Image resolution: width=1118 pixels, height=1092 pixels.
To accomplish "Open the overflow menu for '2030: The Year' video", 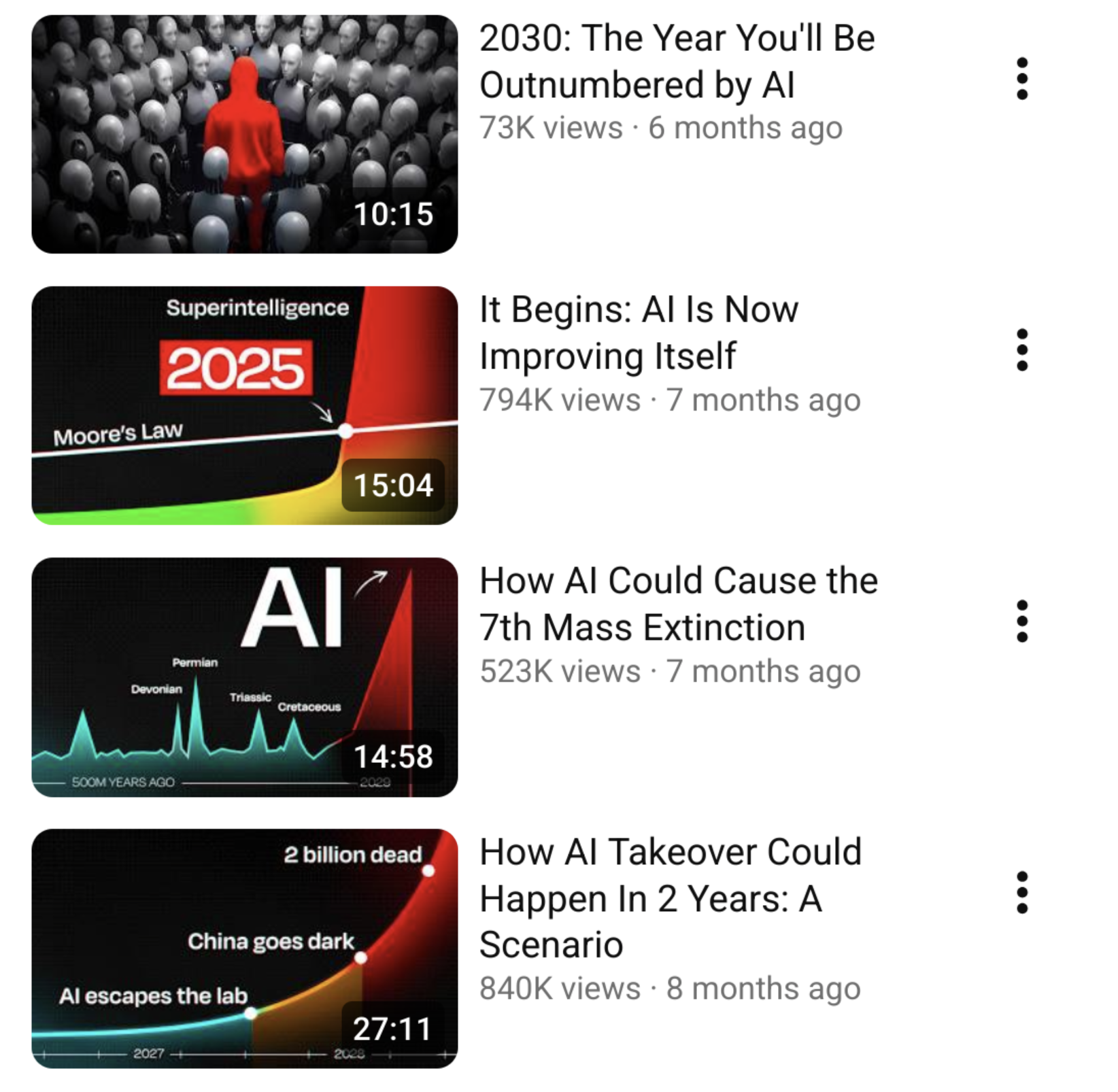I will tap(1021, 79).
